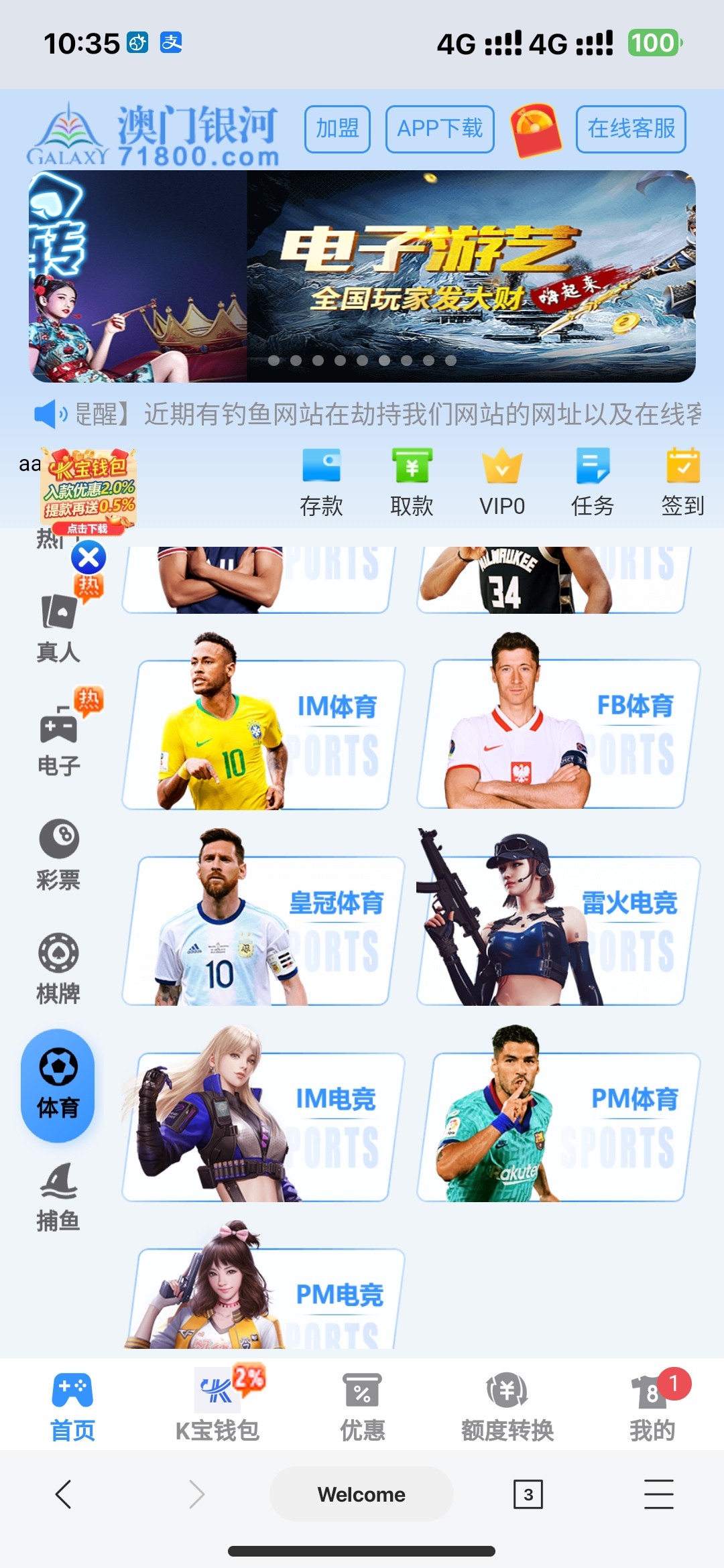Dismiss the K宝钱包 floating promo
The height and width of the screenshot is (1568, 724).
pyautogui.click(x=88, y=558)
